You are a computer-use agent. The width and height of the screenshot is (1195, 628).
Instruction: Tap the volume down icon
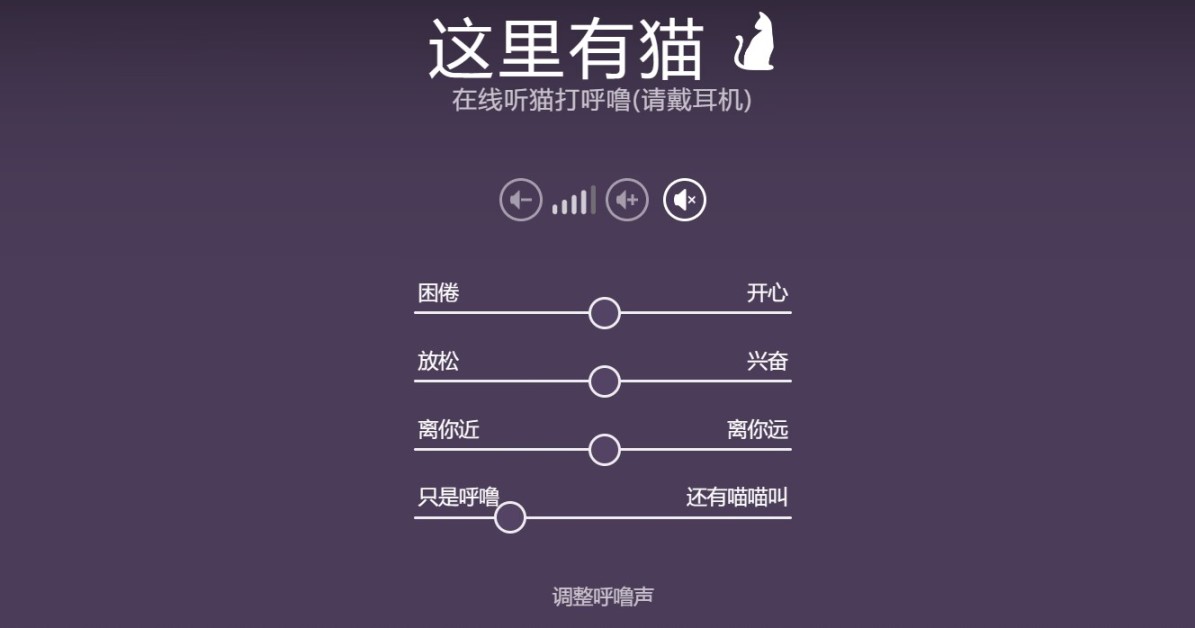(x=521, y=200)
